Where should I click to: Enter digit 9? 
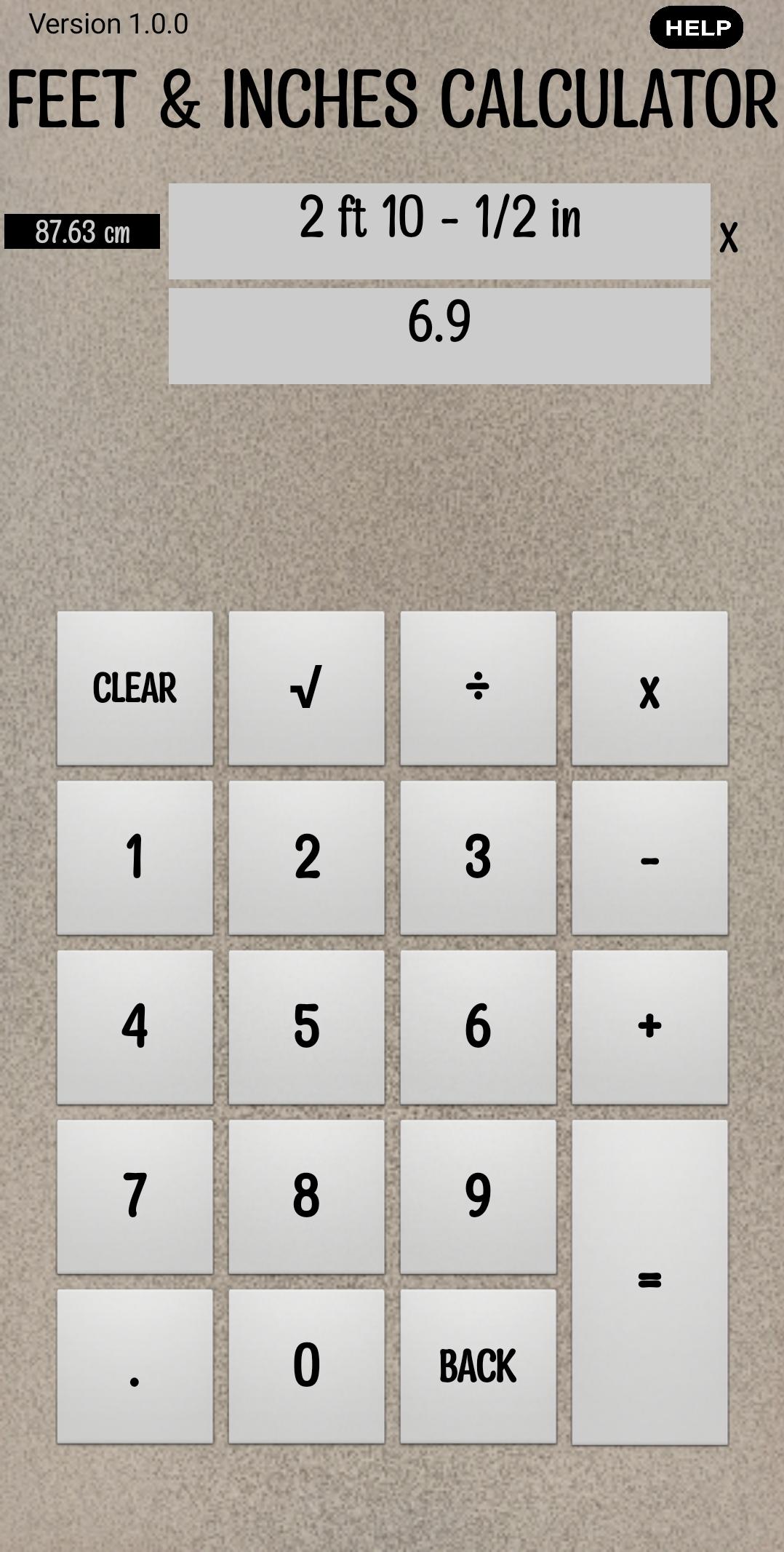point(479,1197)
